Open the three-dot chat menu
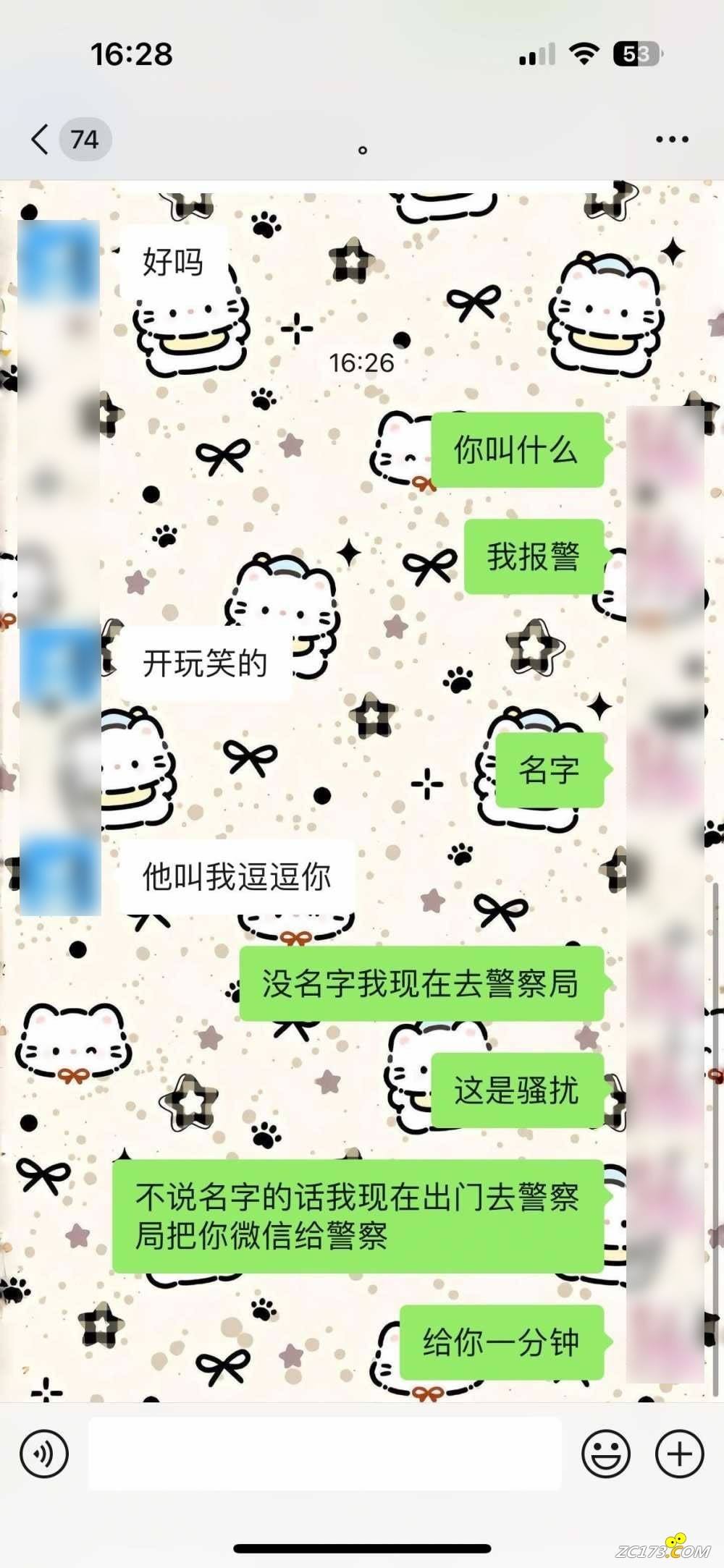 click(671, 139)
